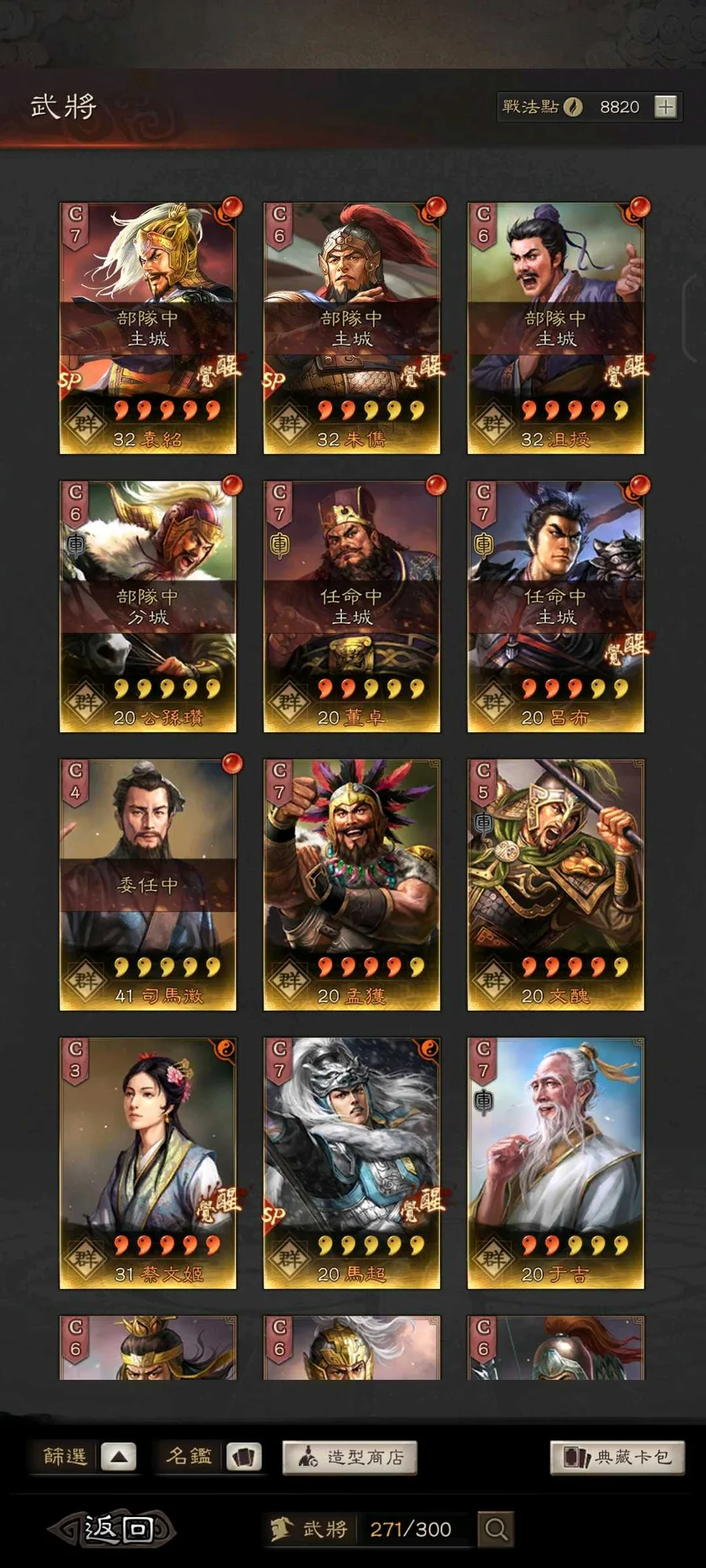Open the 朱儁 general card
This screenshot has width=706, height=1568.
(351, 328)
